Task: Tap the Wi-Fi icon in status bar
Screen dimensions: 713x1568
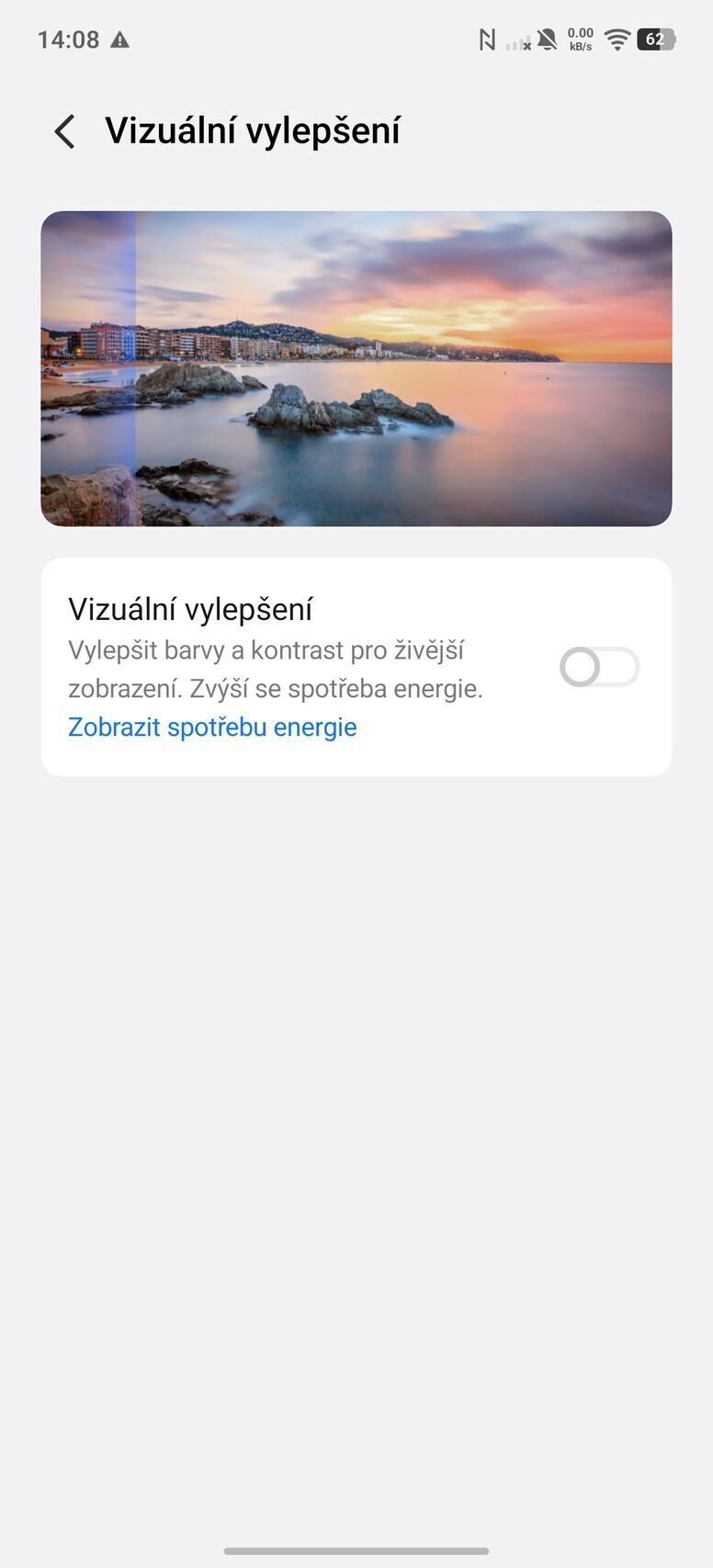Action: (616, 39)
